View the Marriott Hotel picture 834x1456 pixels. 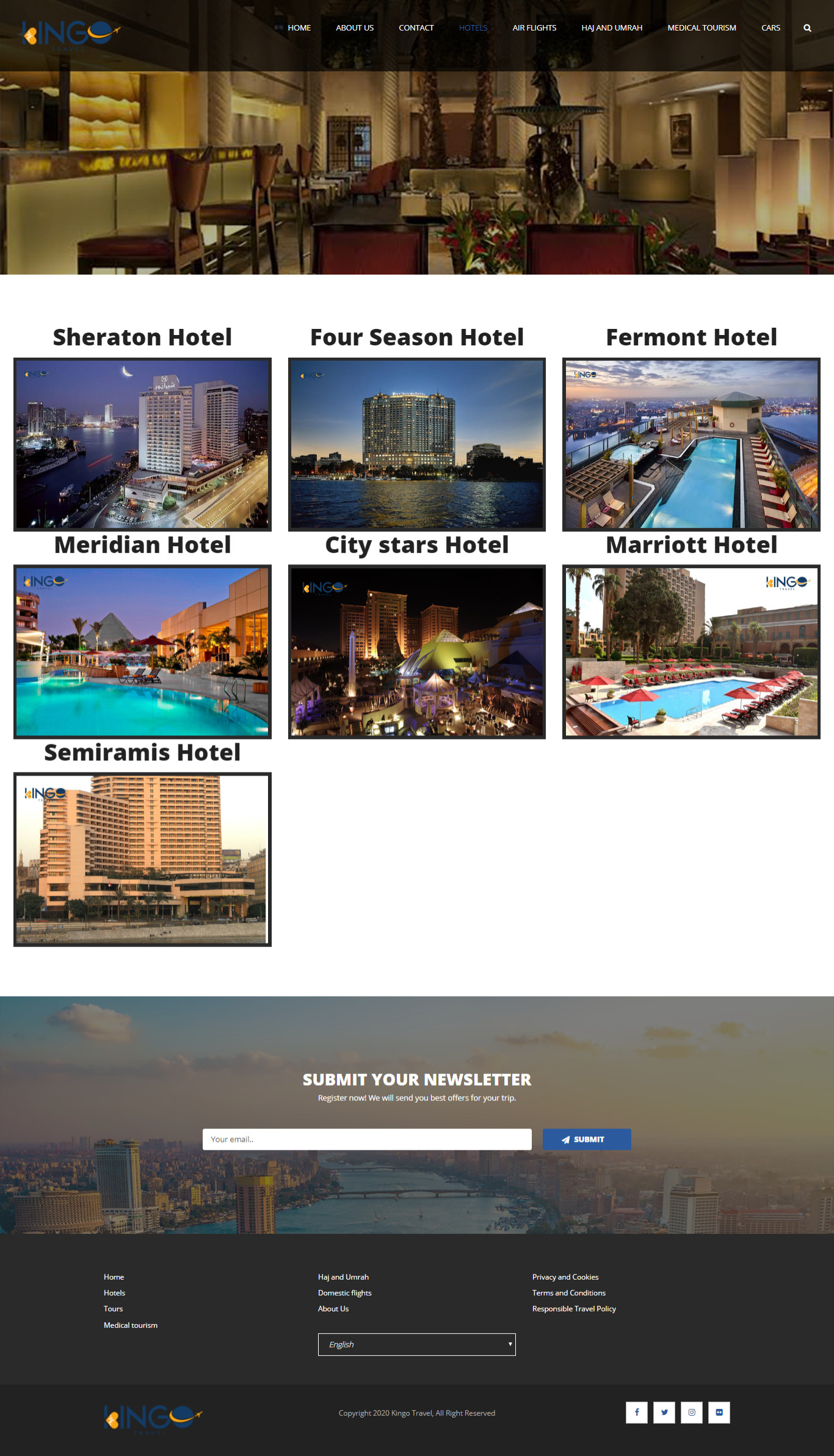point(691,652)
